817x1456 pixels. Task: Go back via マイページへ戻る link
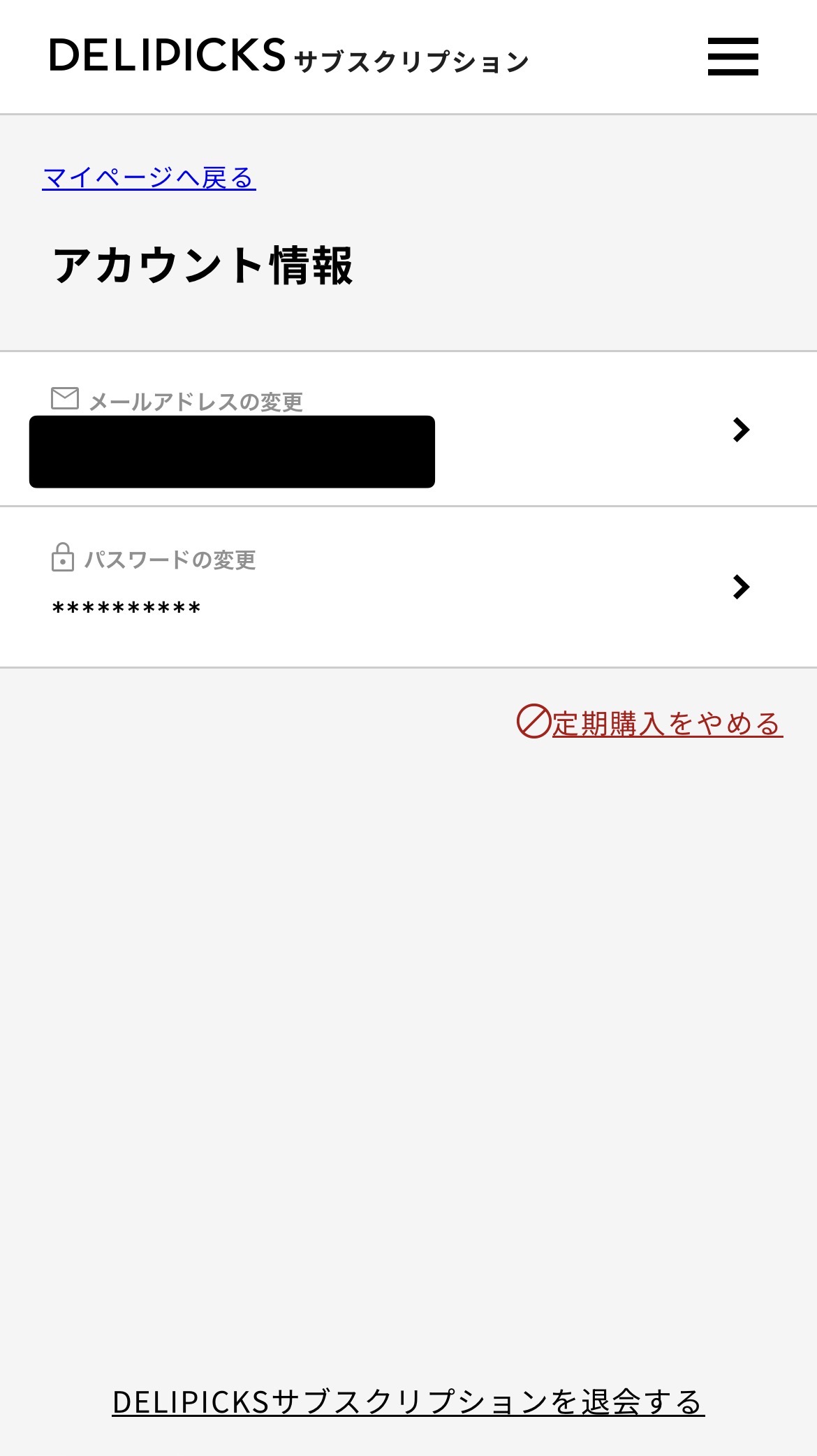pos(149,177)
